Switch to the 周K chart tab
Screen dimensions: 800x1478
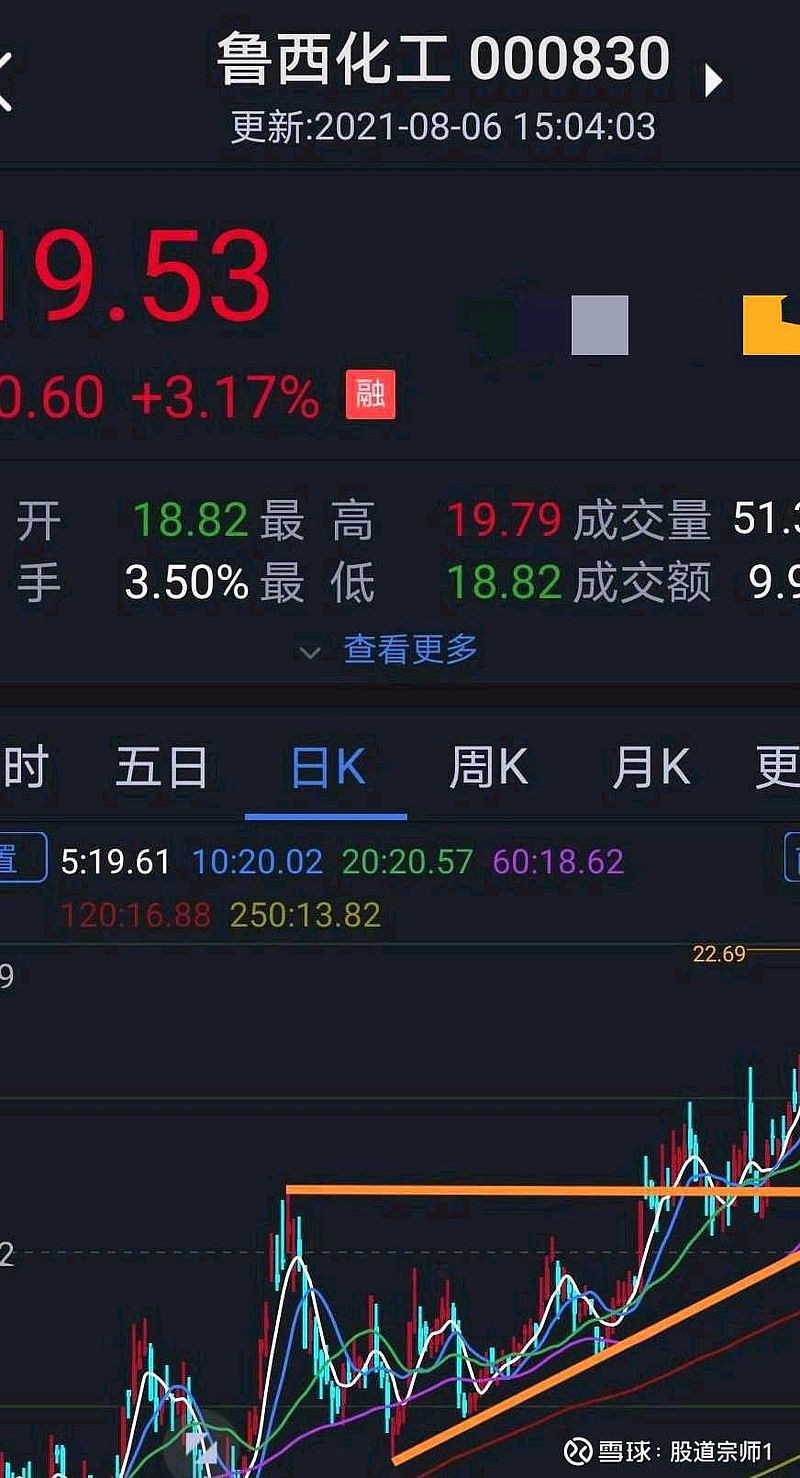click(487, 768)
